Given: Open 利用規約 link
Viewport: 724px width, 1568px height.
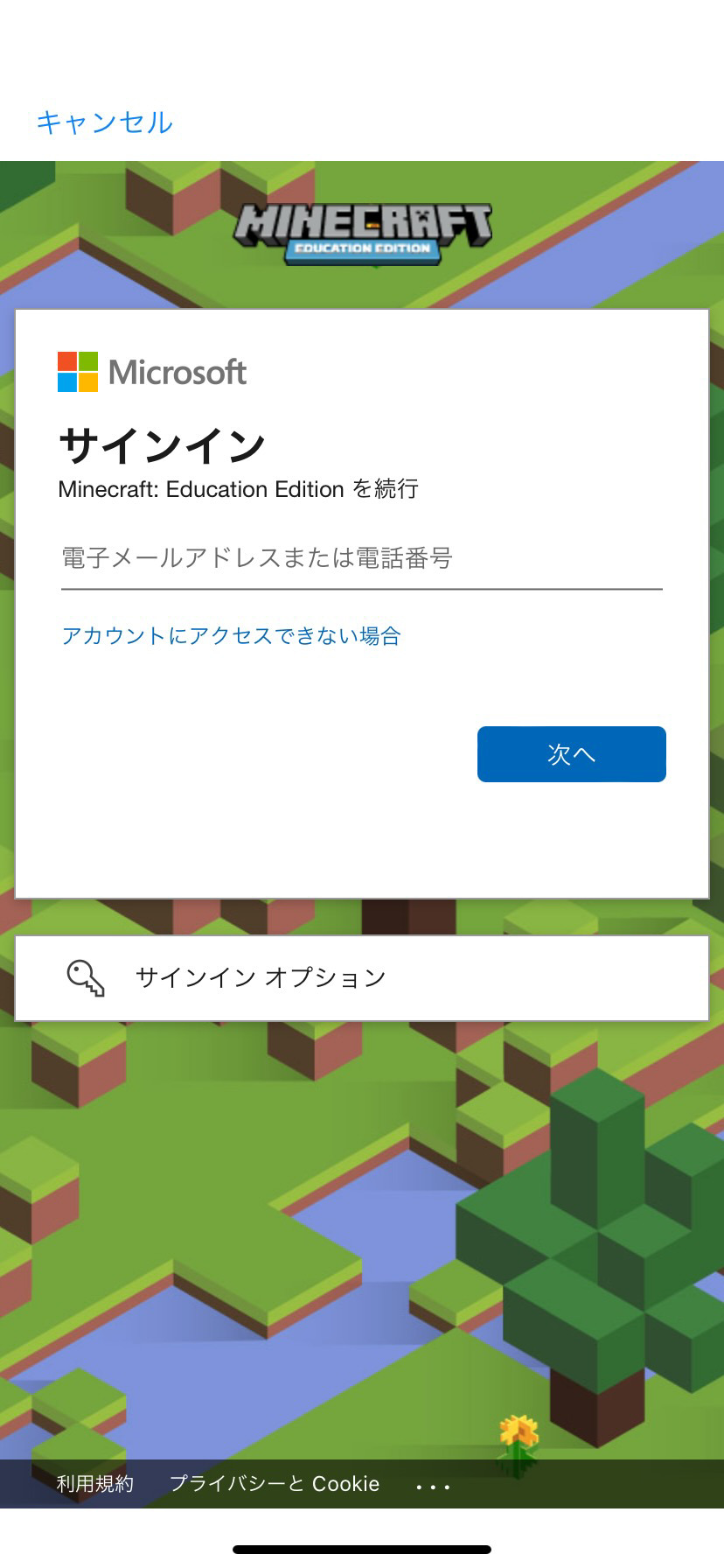Looking at the screenshot, I should pyautogui.click(x=95, y=1483).
